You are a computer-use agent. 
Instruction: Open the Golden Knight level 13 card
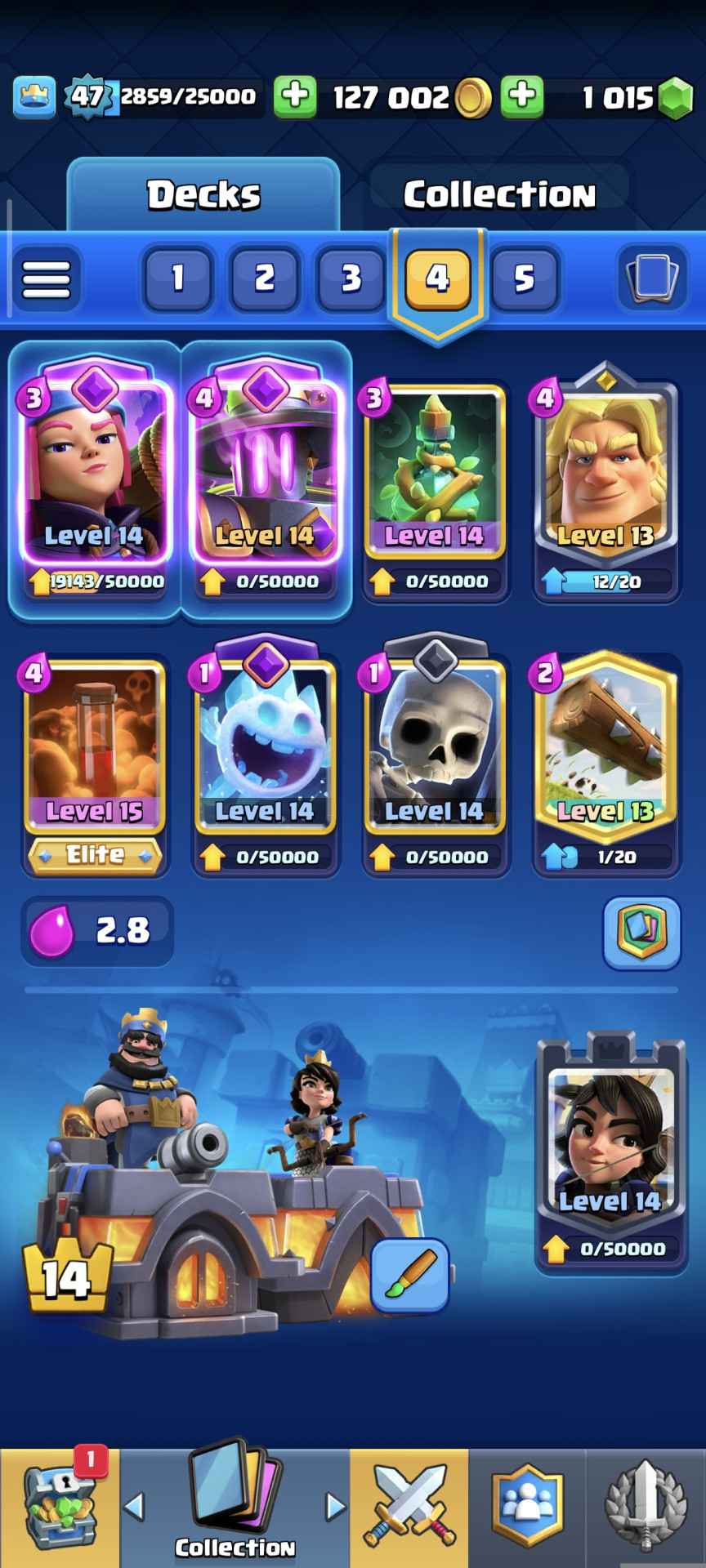coord(605,474)
